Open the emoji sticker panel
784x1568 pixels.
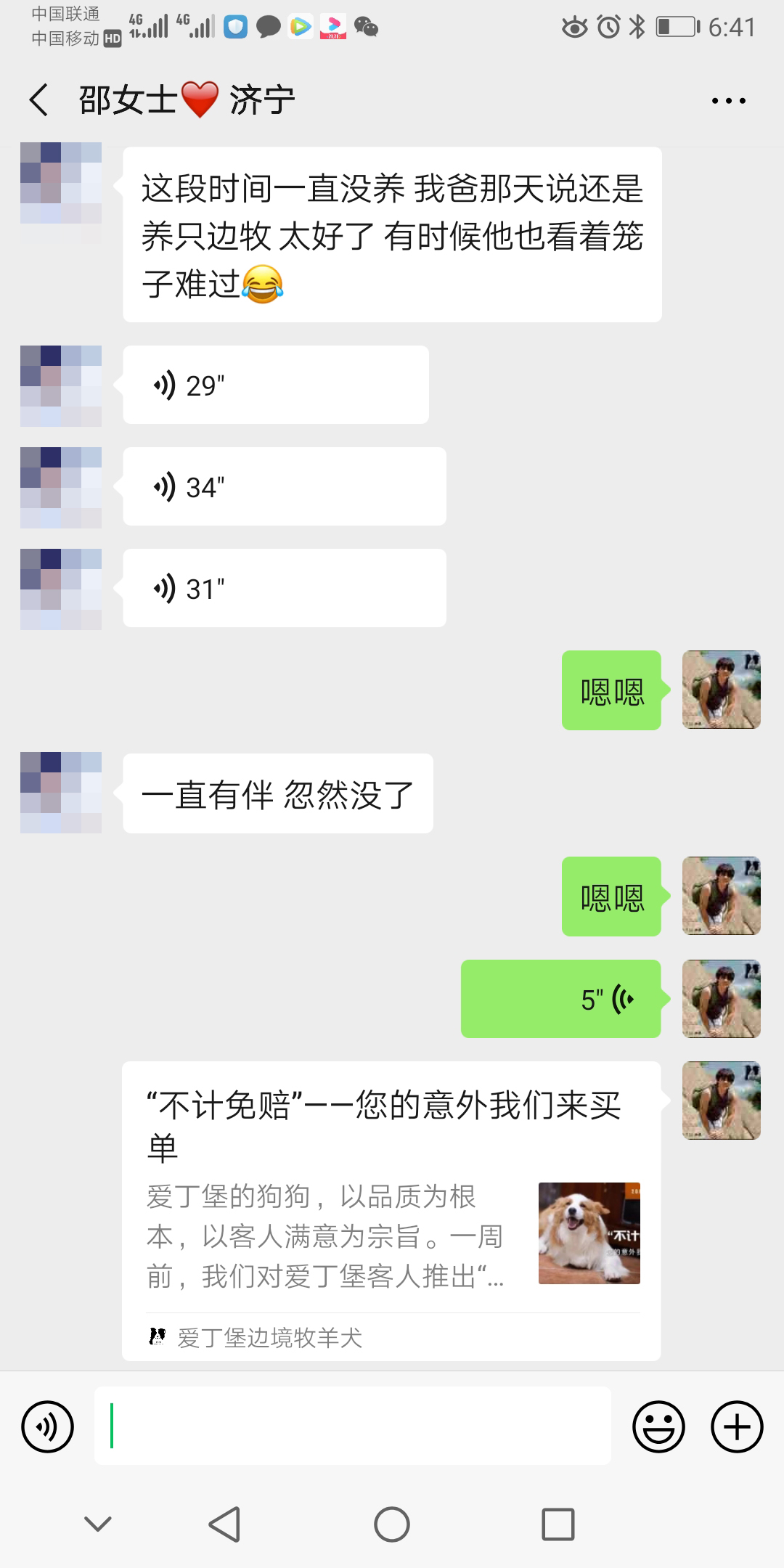(658, 1426)
